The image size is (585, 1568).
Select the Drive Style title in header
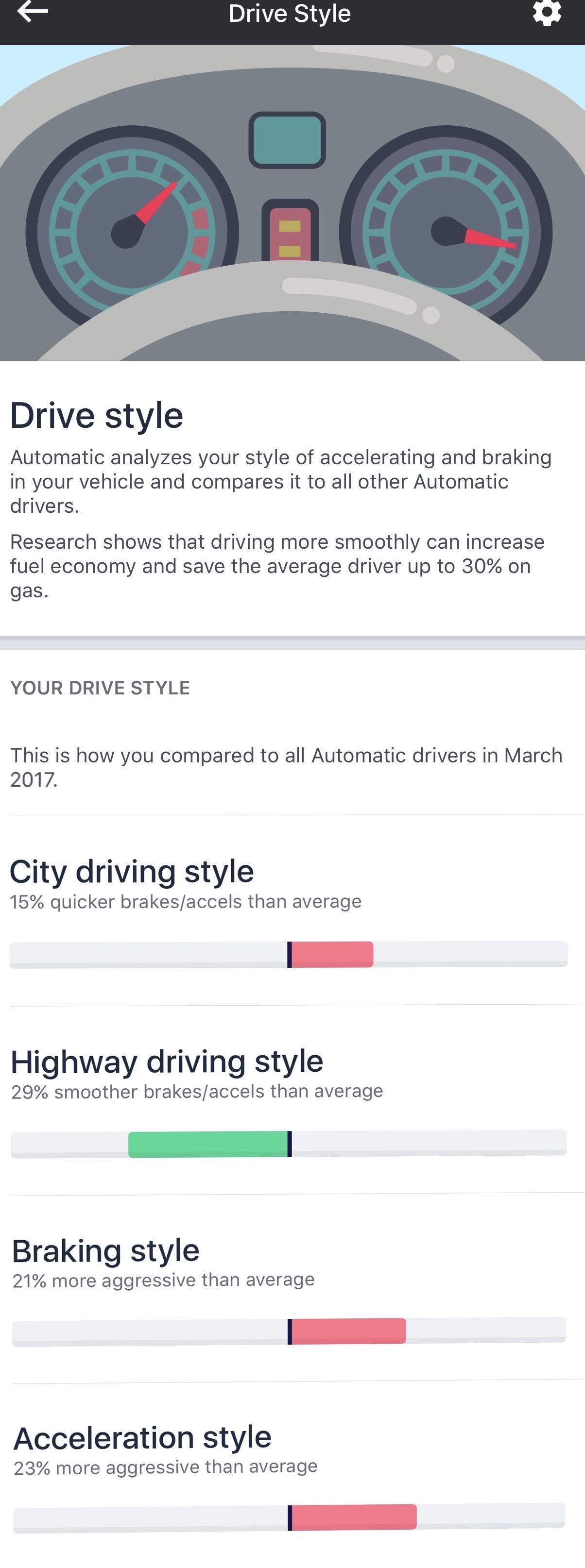289,14
